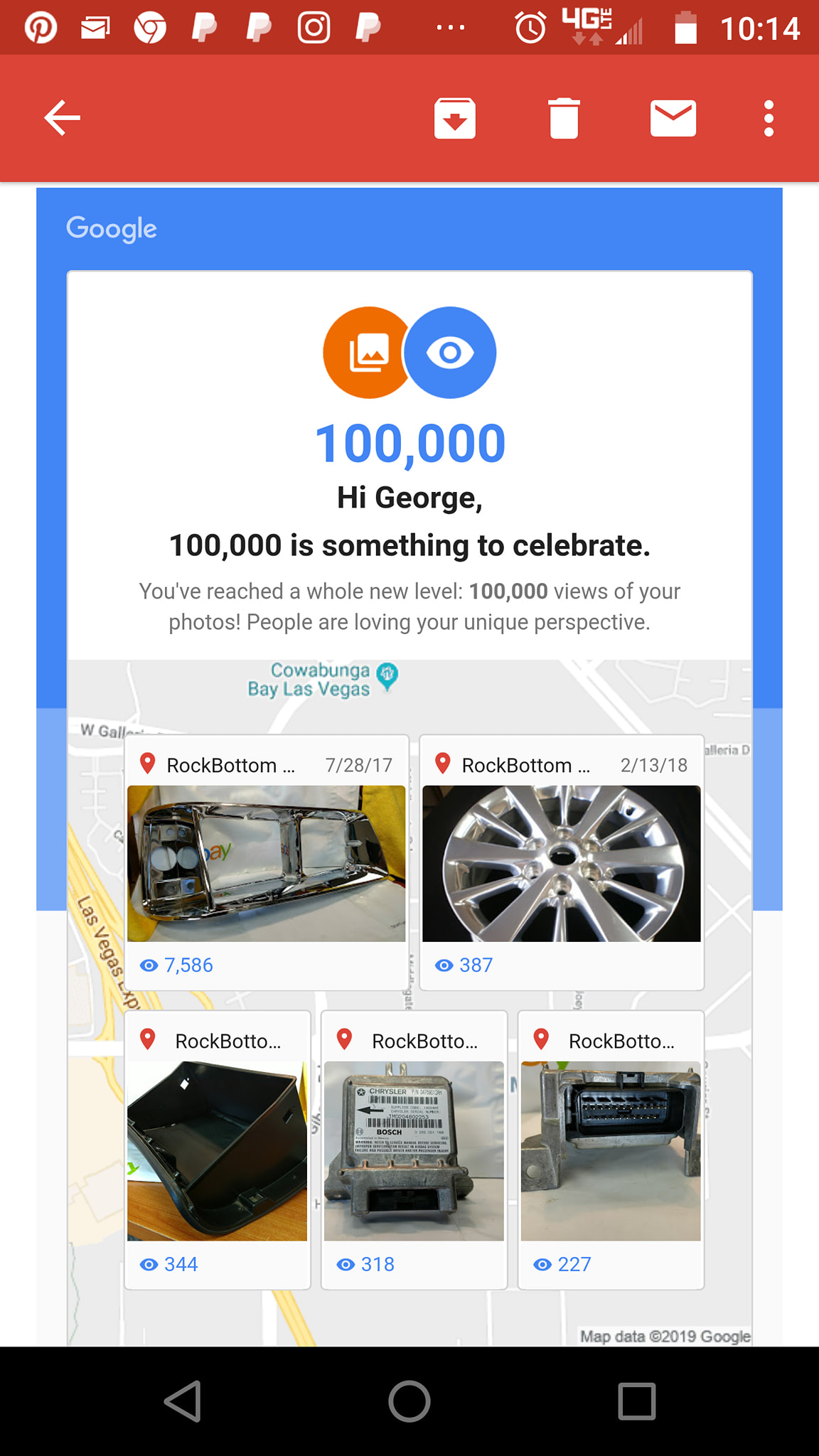
Task: Open the RockBottom photo with 227 views
Action: [x=611, y=1150]
